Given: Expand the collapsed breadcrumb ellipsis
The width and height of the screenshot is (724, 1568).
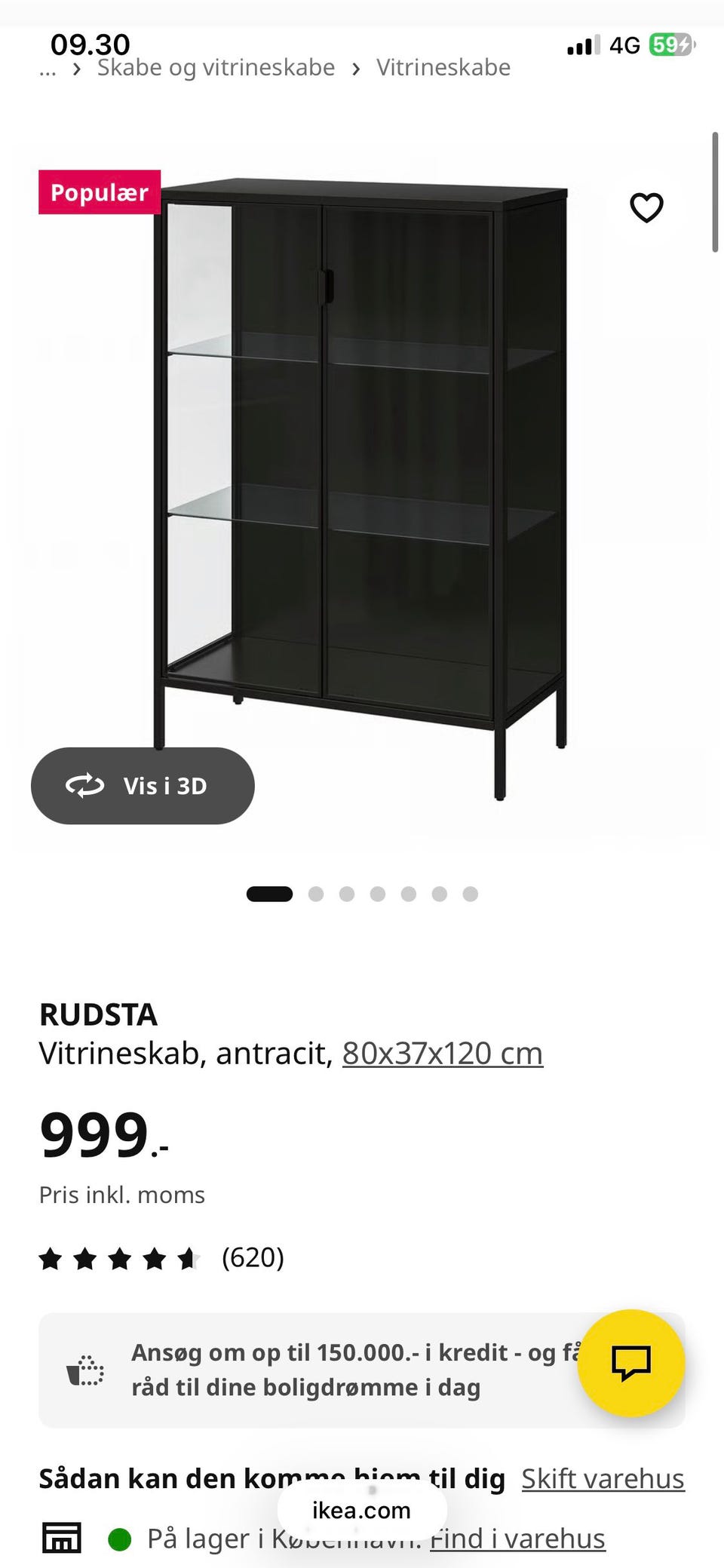Looking at the screenshot, I should point(48,70).
